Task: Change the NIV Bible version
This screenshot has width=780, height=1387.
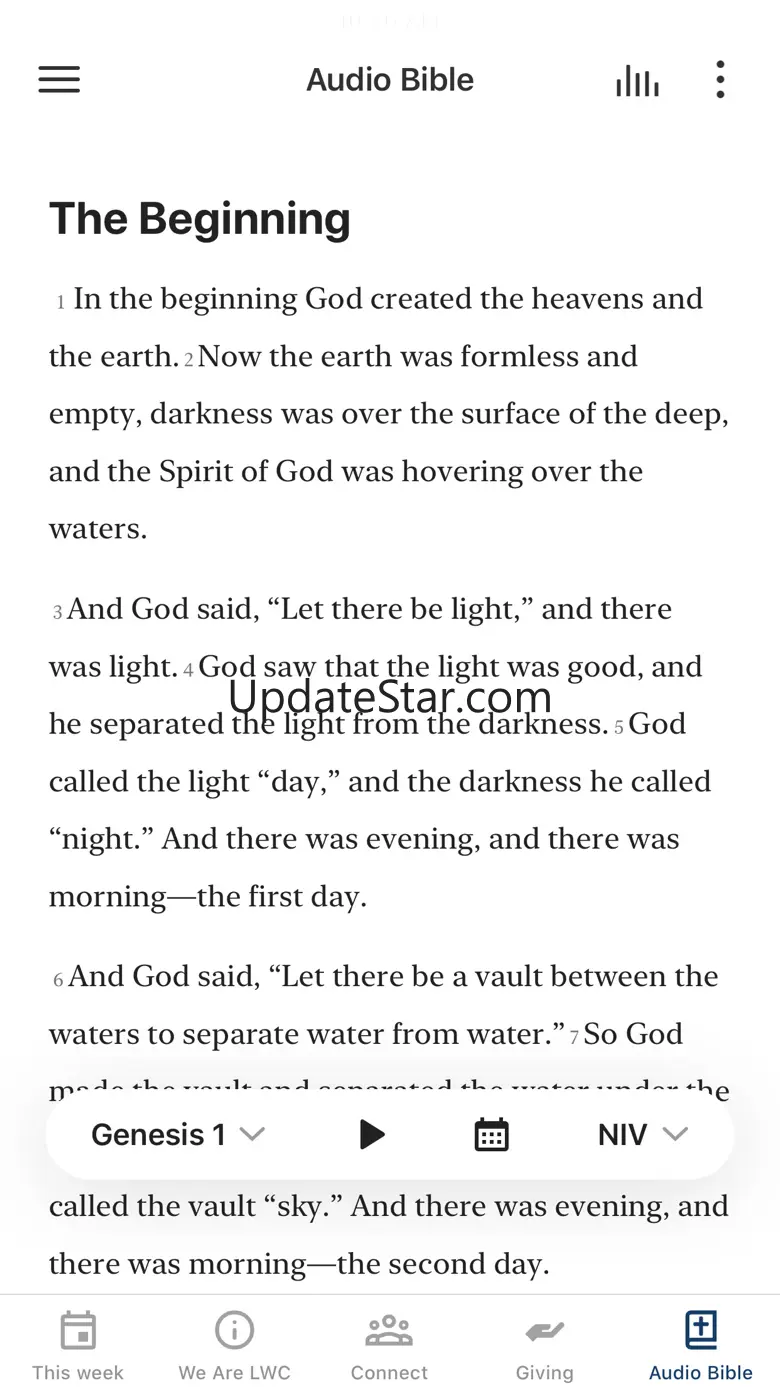Action: (643, 1134)
